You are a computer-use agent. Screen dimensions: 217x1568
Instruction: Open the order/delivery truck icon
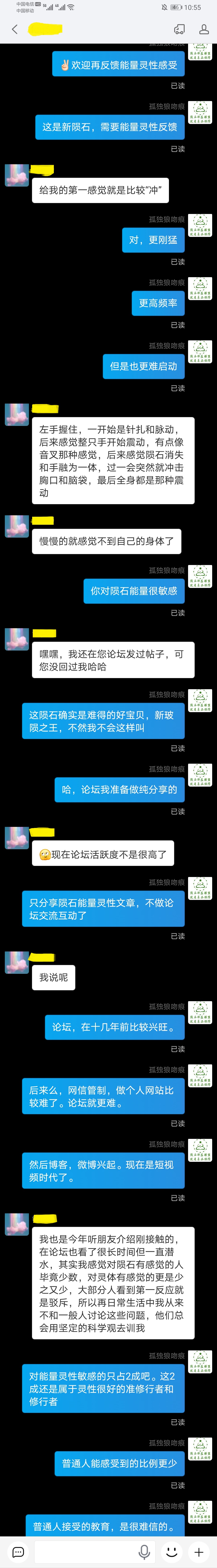point(179,29)
